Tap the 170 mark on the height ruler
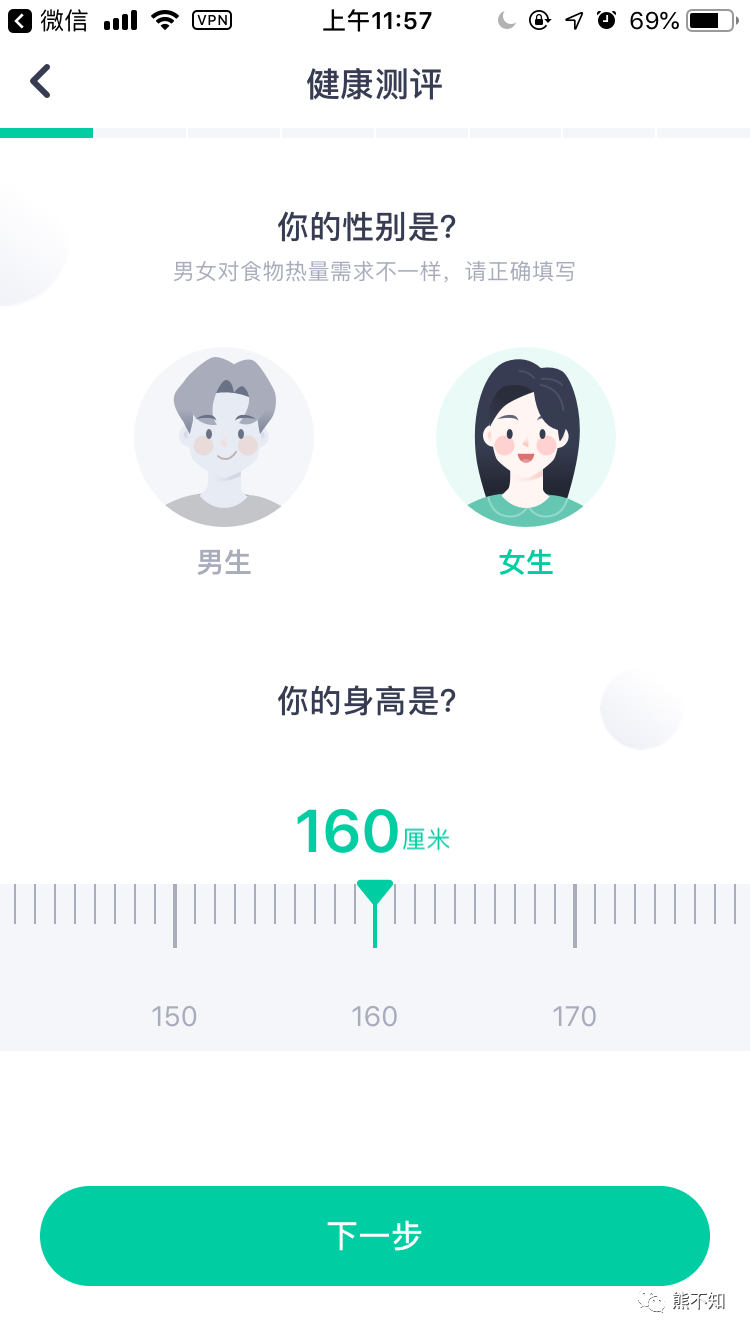The width and height of the screenshot is (750, 1334). [x=575, y=1016]
